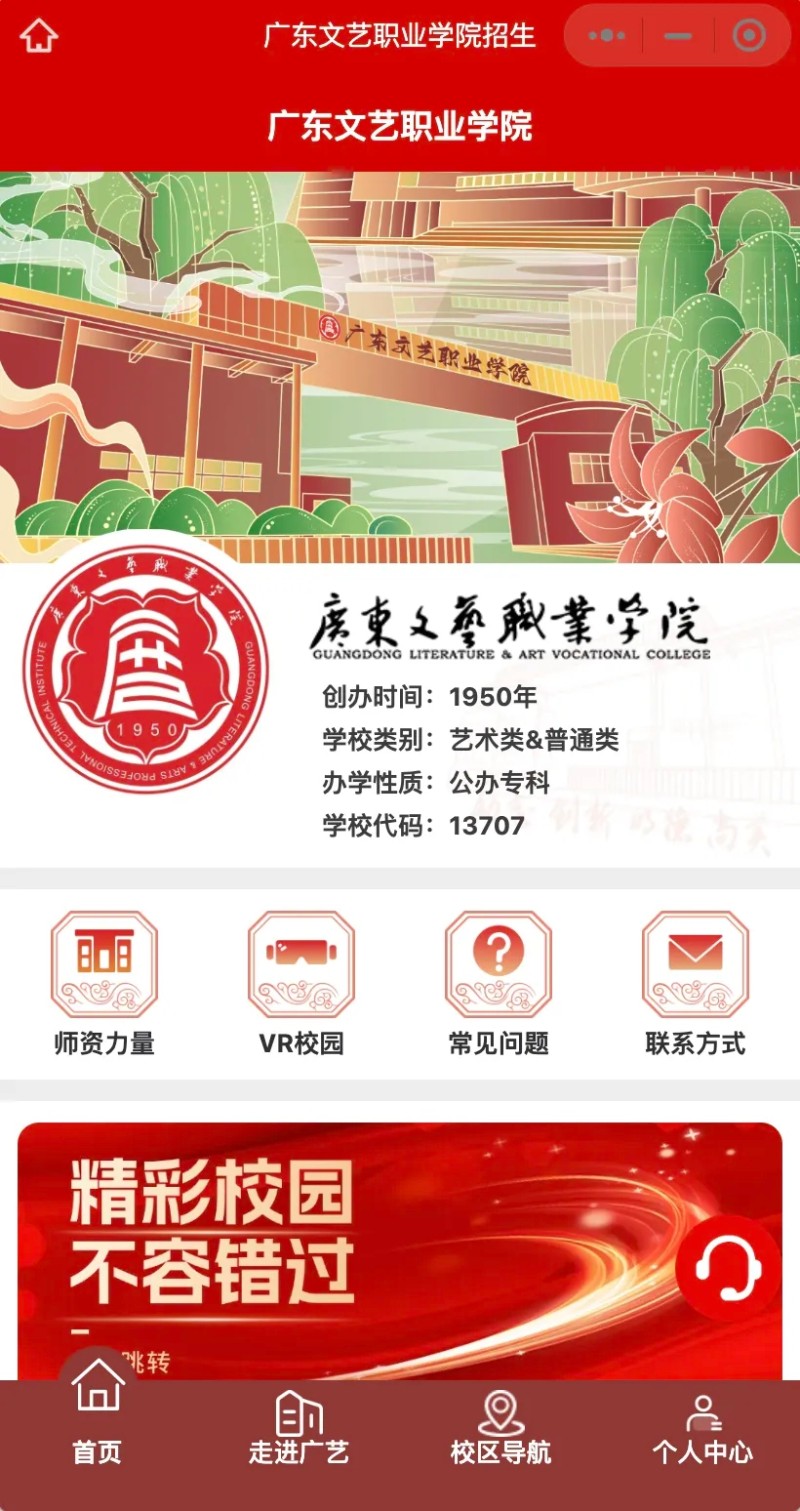Tap the home icon in the top bar
This screenshot has height=1511, width=800.
(39, 36)
